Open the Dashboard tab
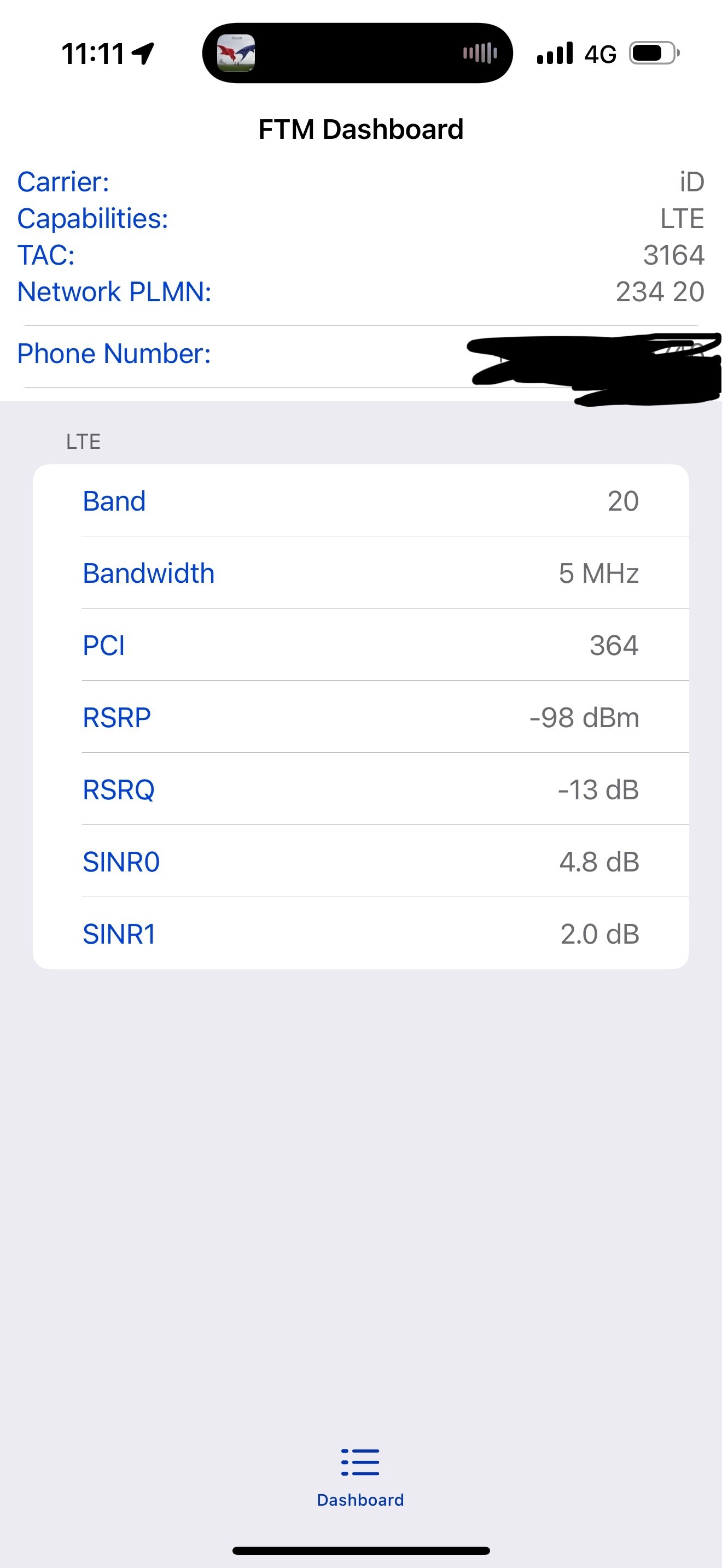 [360, 1477]
